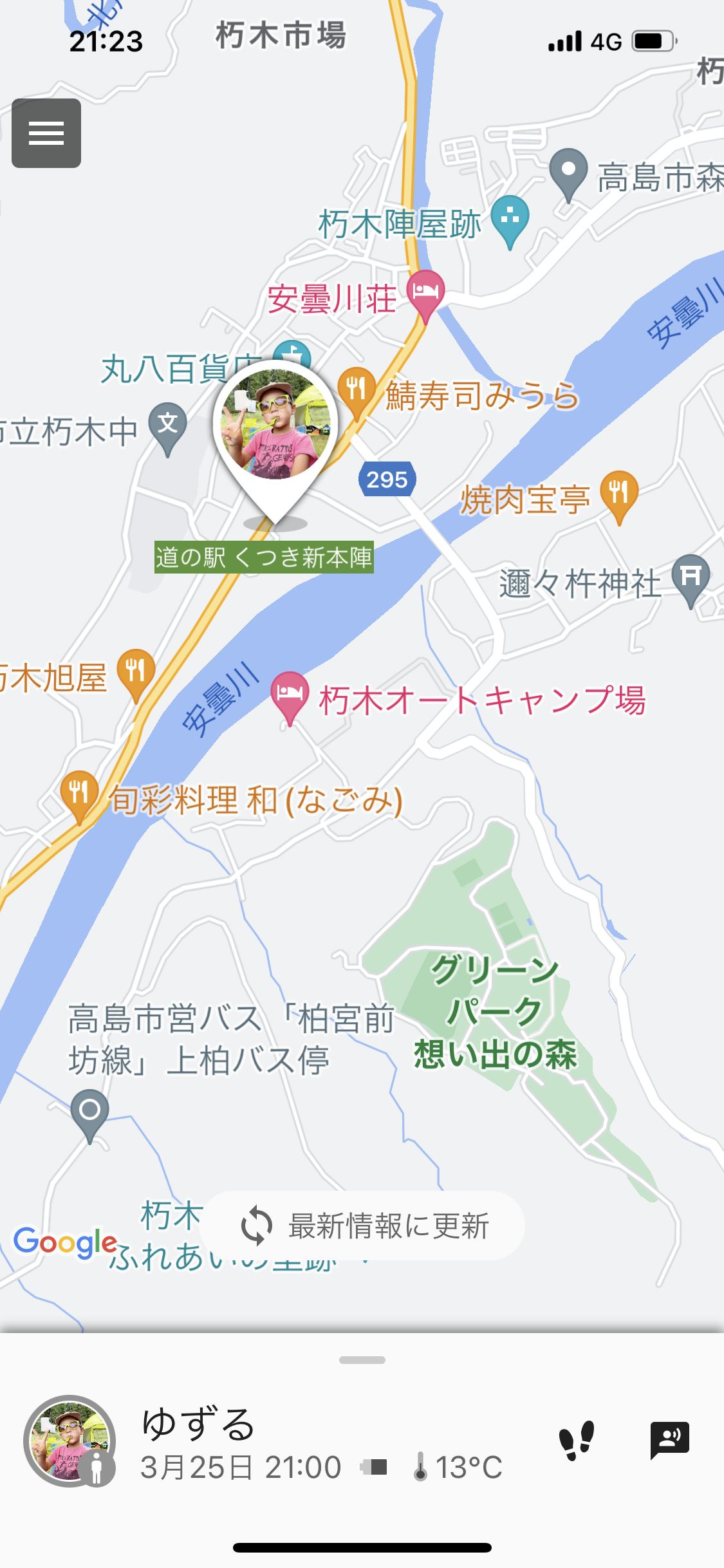
Task: Tap the 鯖寿司みうら restaurant marker
Action: pos(357,389)
